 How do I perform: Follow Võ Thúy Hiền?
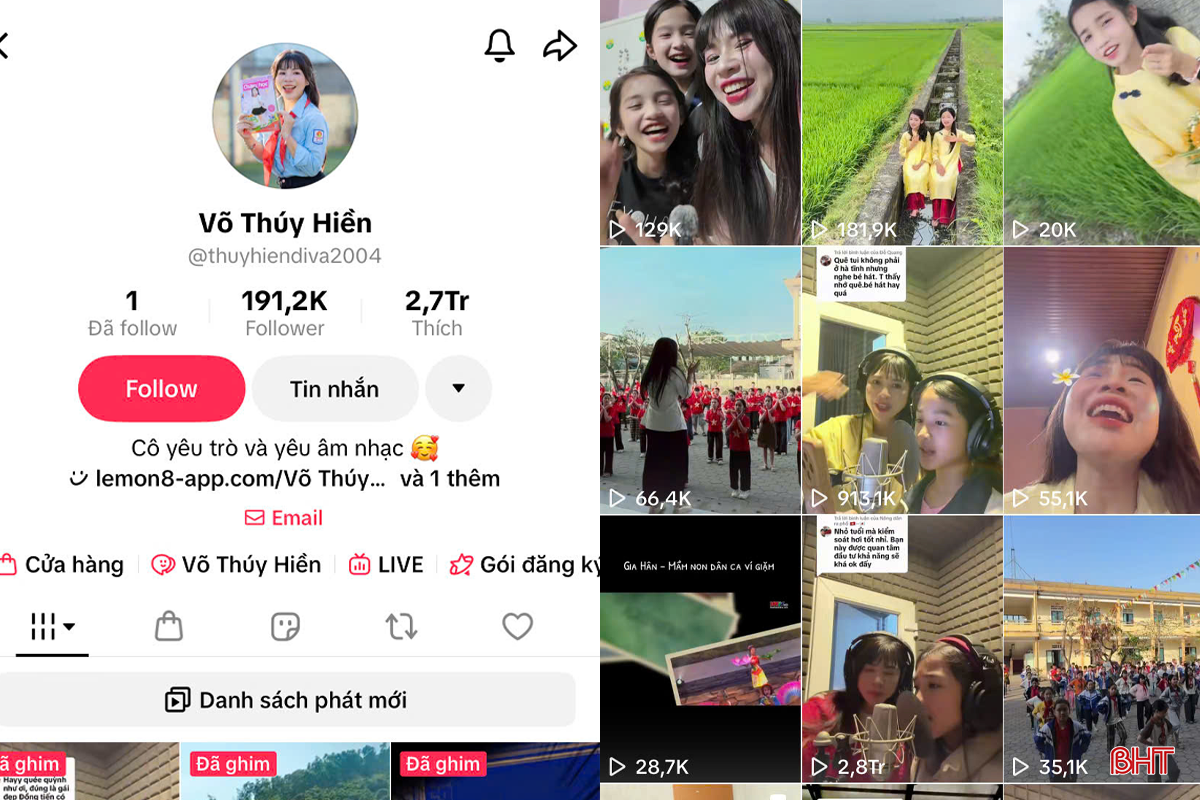point(161,389)
